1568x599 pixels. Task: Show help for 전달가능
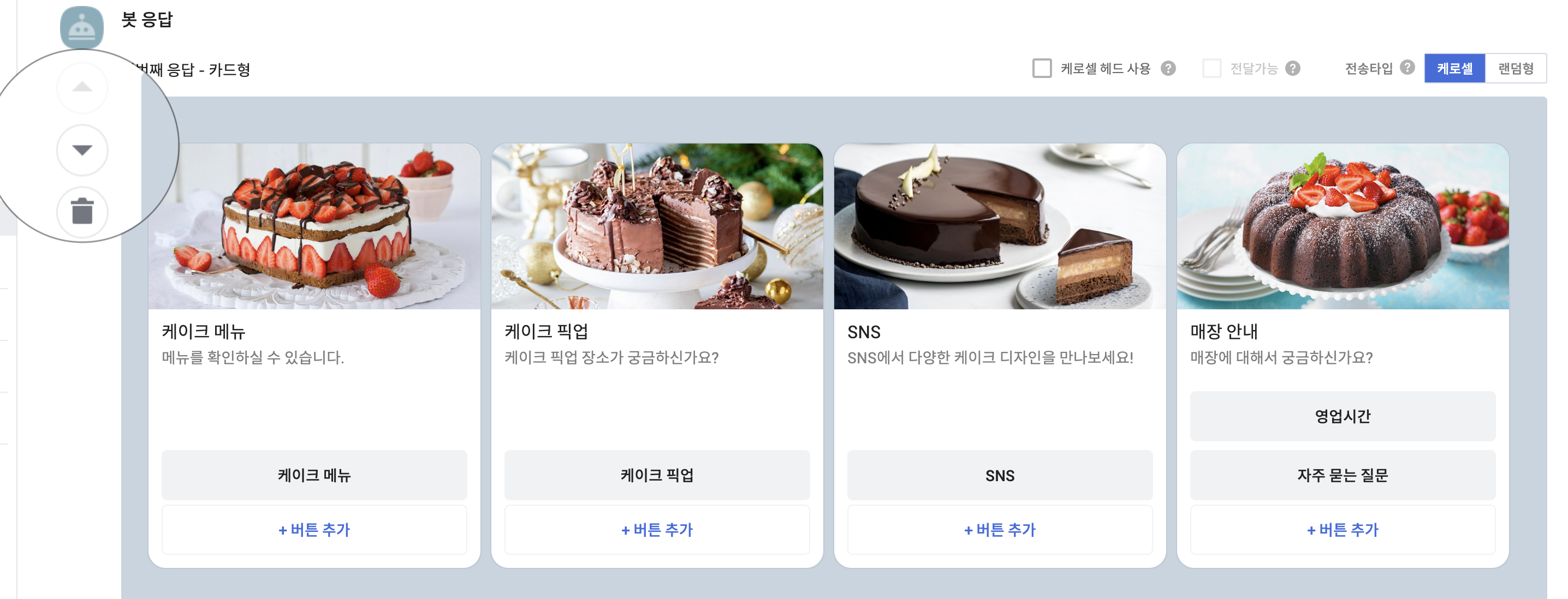click(x=1293, y=68)
